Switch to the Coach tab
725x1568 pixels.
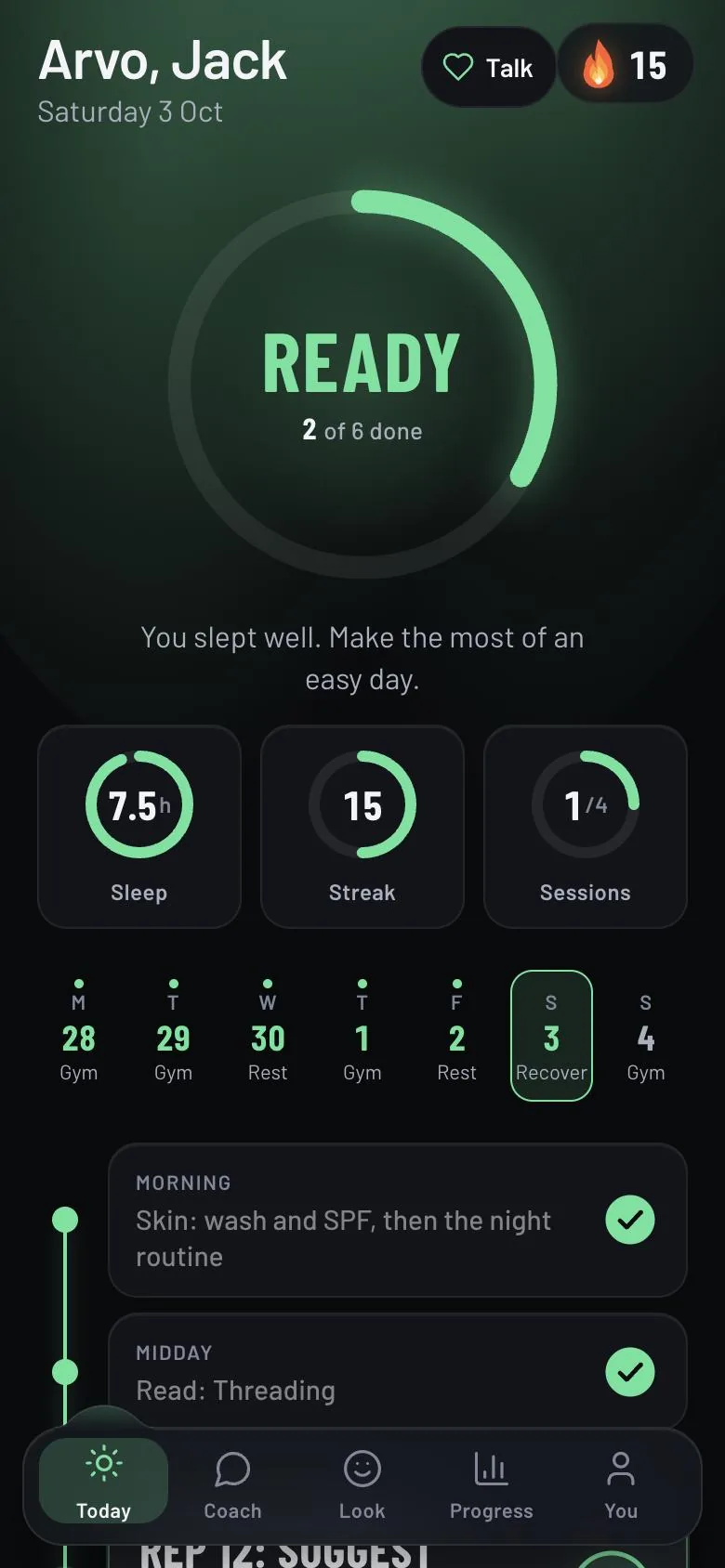232,1485
